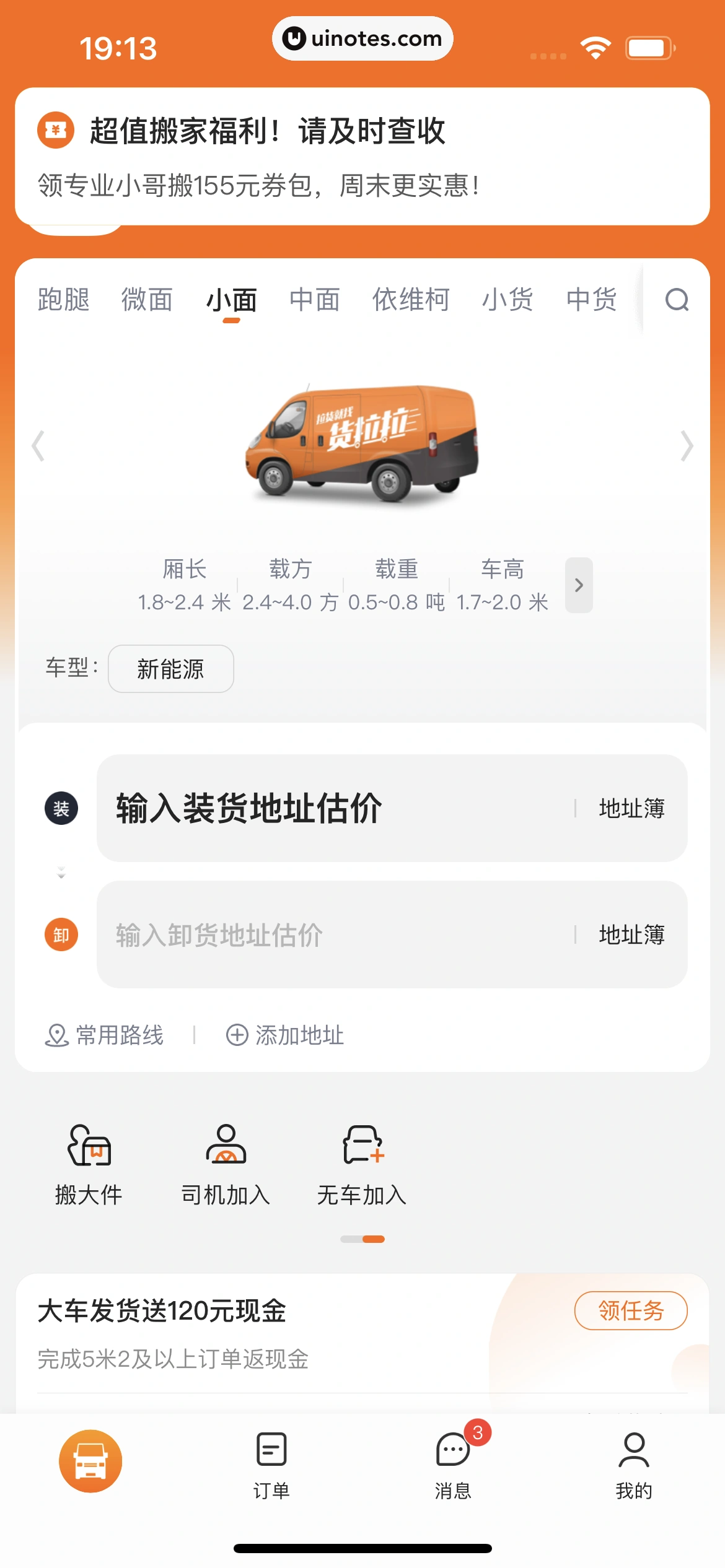The width and height of the screenshot is (725, 1568).
Task: Tap the carousel page indicator dots
Action: click(x=362, y=1239)
